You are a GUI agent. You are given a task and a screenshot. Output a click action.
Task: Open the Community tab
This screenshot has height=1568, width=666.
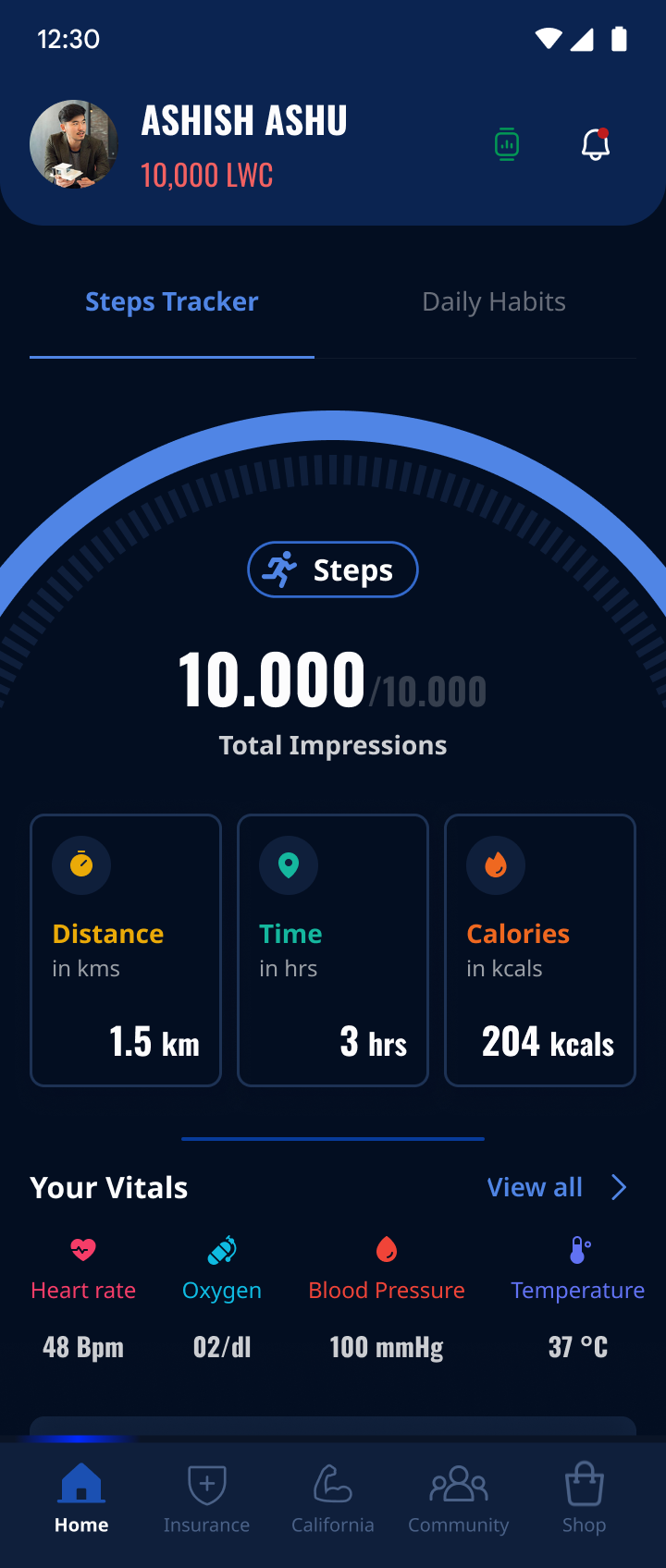tap(459, 1498)
